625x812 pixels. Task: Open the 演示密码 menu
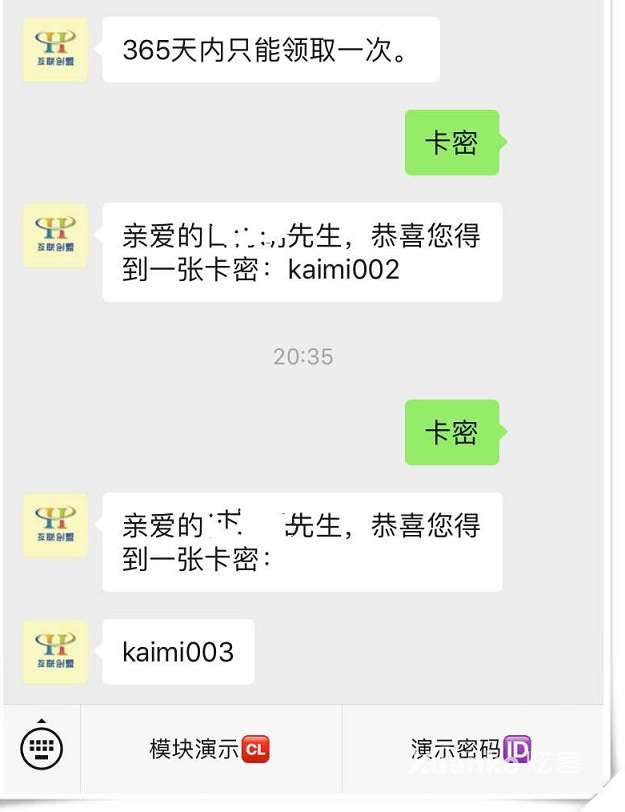470,748
